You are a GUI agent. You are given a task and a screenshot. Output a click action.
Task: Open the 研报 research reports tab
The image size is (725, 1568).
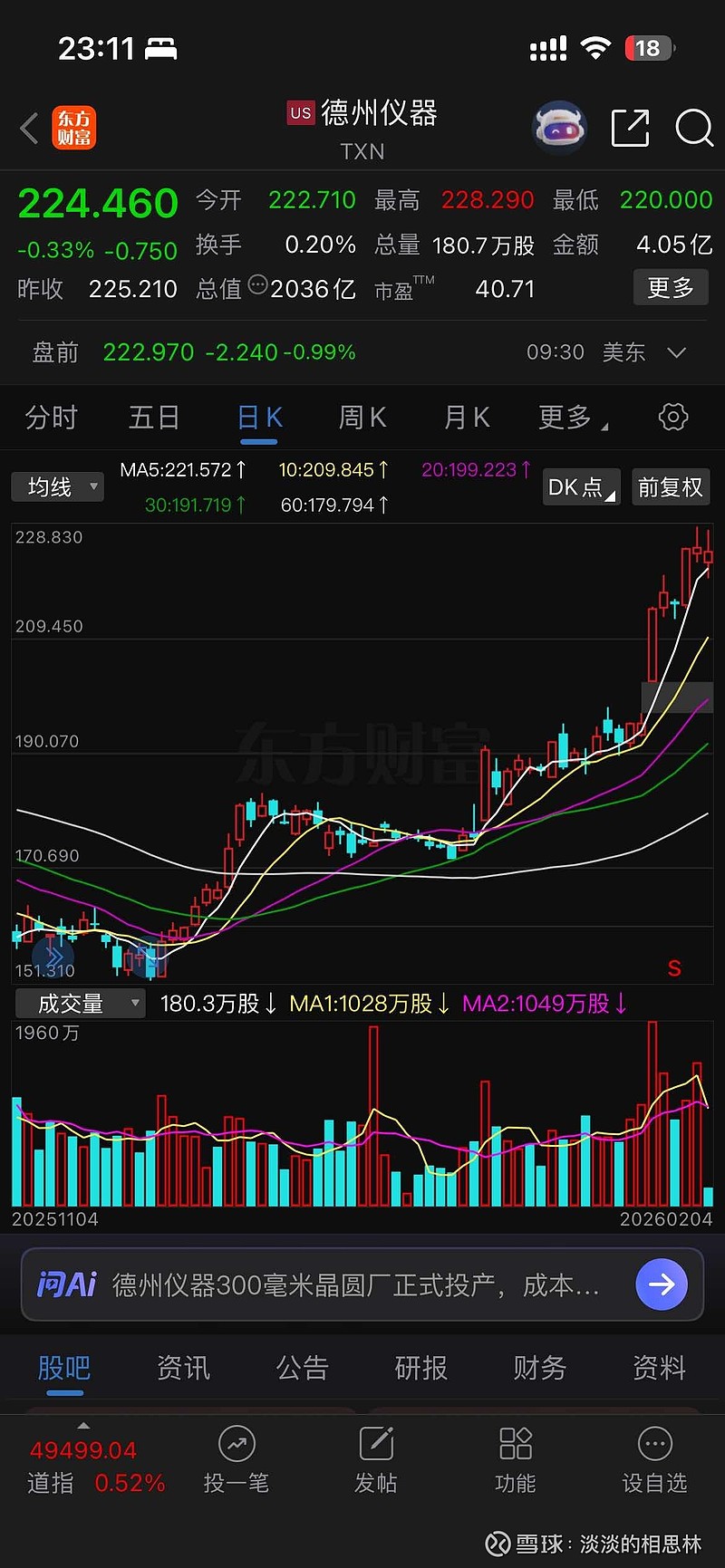(x=420, y=1369)
